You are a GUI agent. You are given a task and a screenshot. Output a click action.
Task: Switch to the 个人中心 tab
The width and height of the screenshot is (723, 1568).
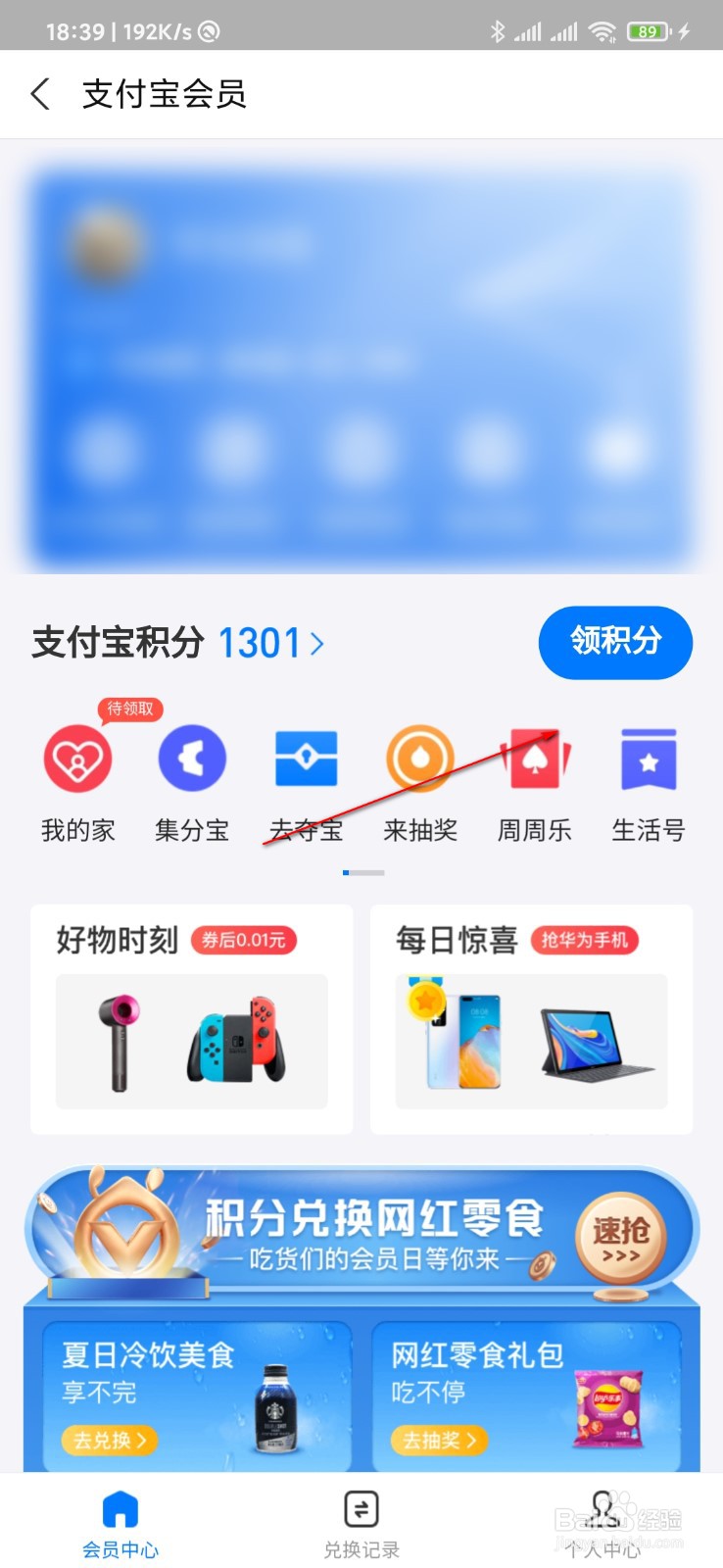click(x=602, y=1514)
